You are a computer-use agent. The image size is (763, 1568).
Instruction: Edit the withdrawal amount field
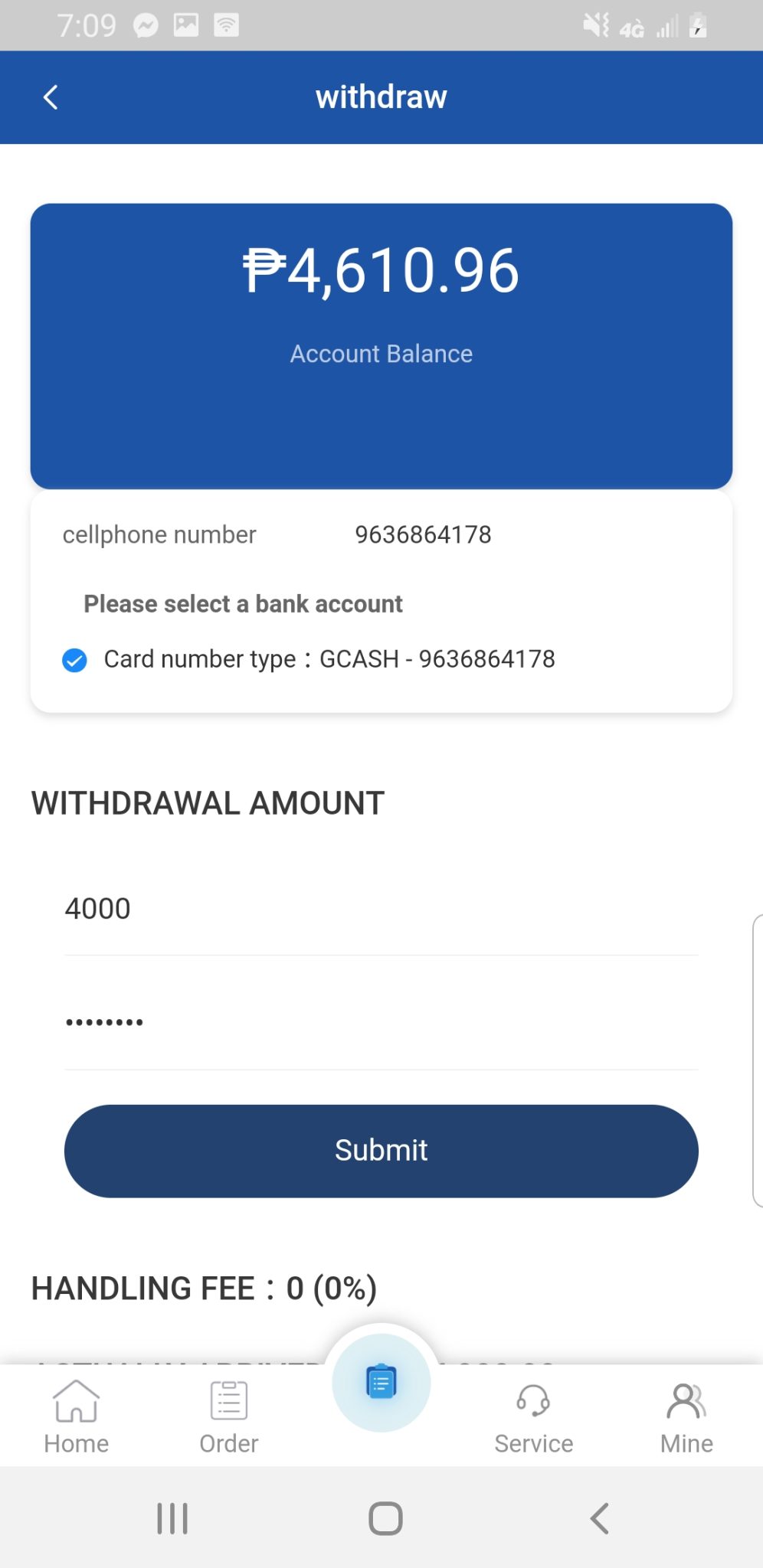point(381,909)
